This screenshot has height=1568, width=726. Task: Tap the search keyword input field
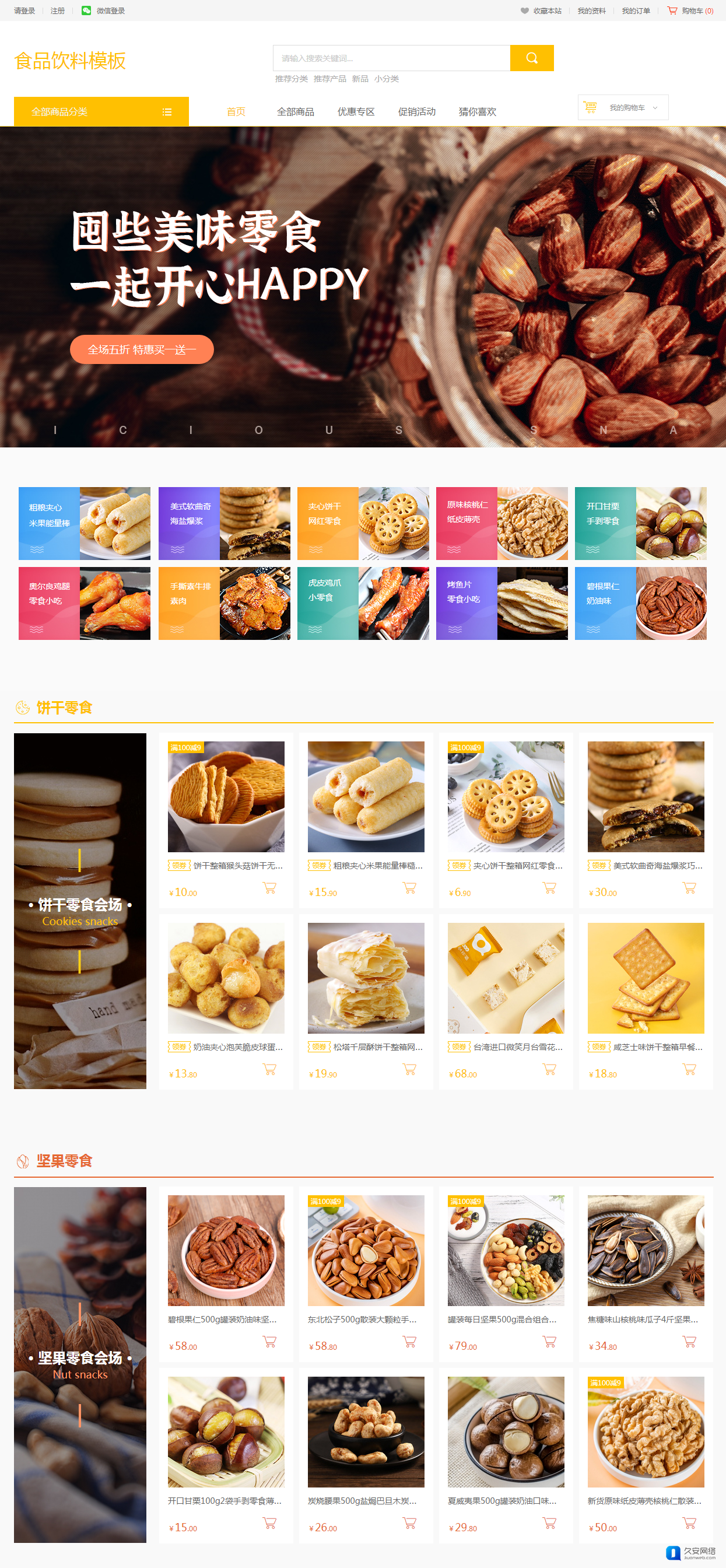point(391,58)
